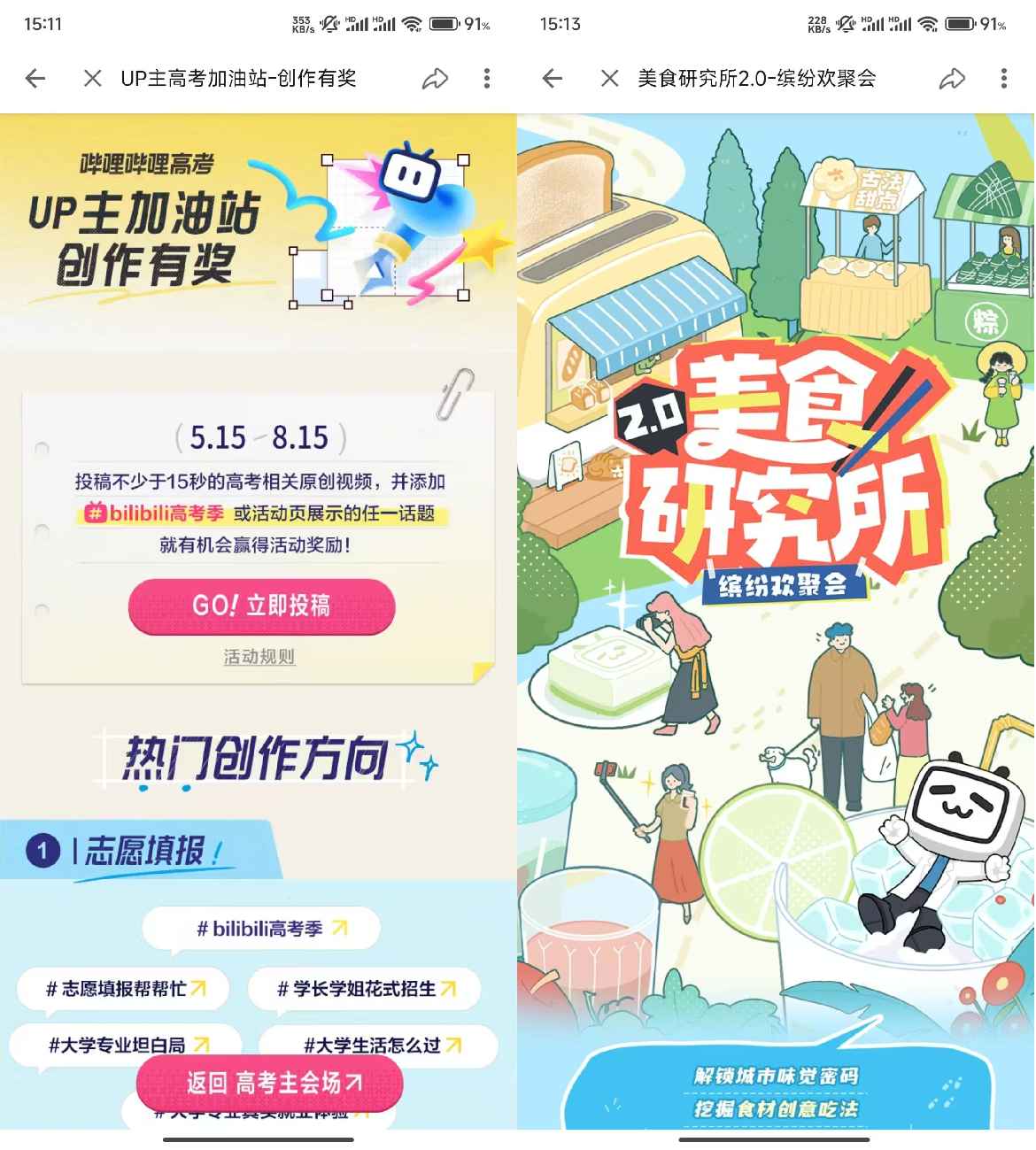Return via 返回 高考主会场 button

270,1083
